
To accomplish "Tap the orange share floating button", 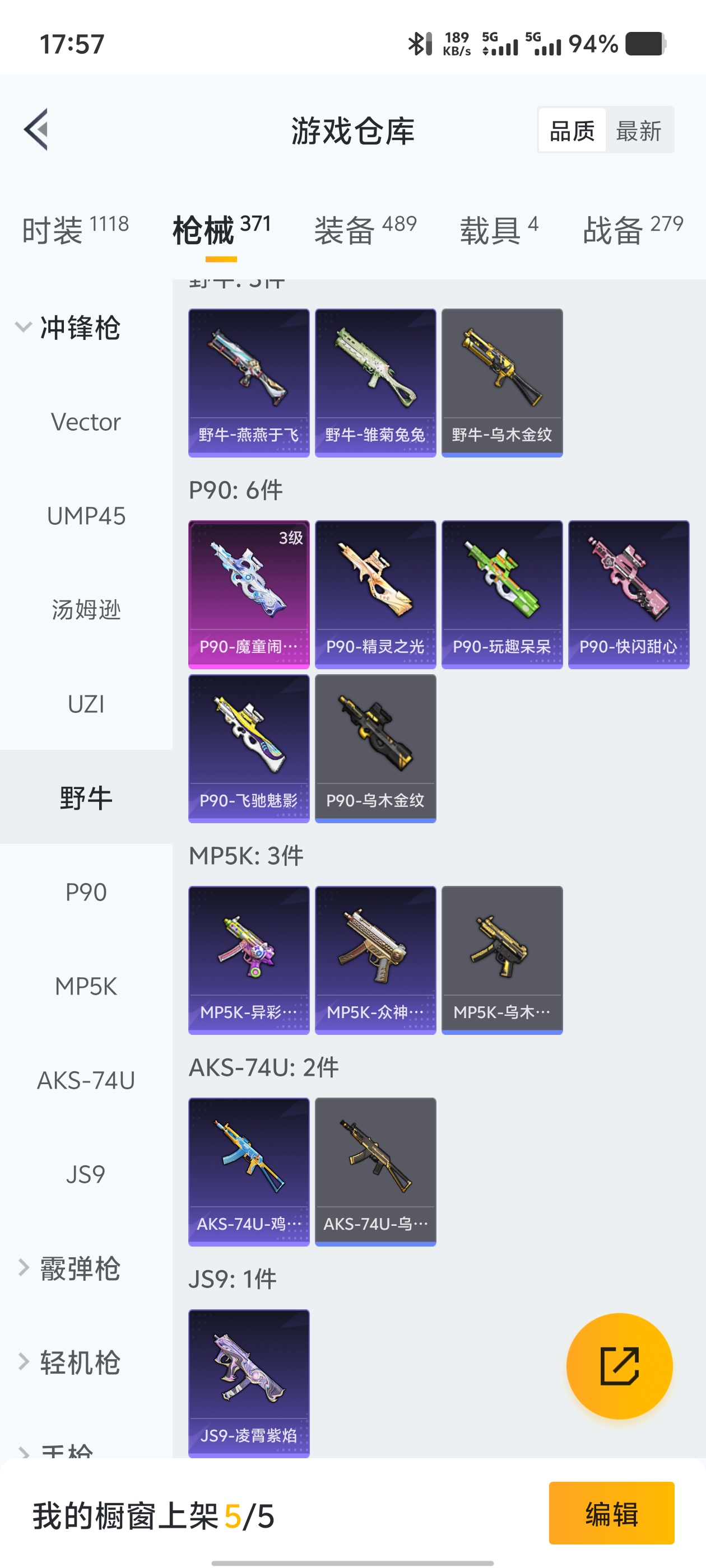I will (x=619, y=1366).
